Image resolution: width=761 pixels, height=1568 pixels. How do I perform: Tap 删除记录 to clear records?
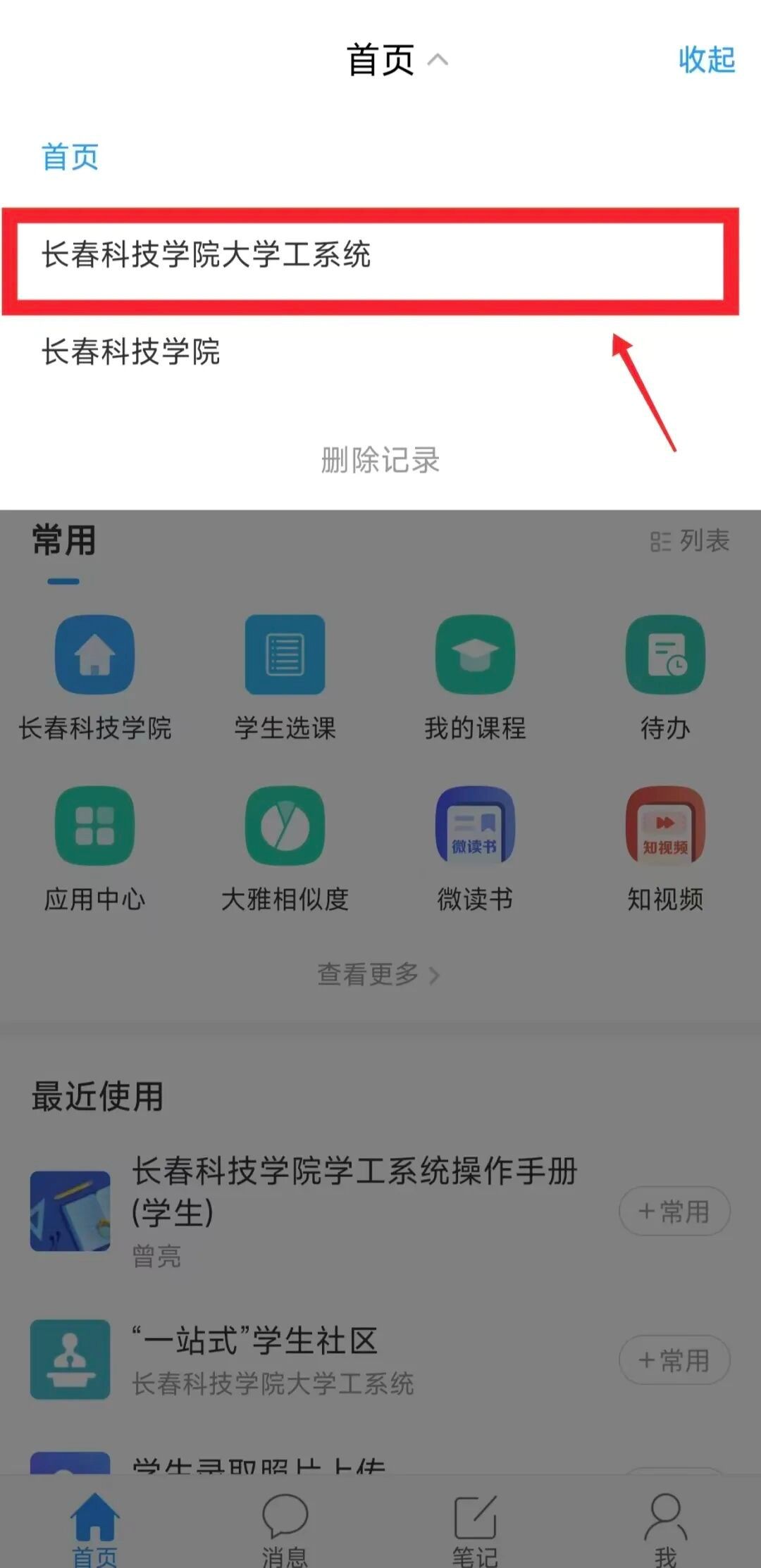click(380, 461)
